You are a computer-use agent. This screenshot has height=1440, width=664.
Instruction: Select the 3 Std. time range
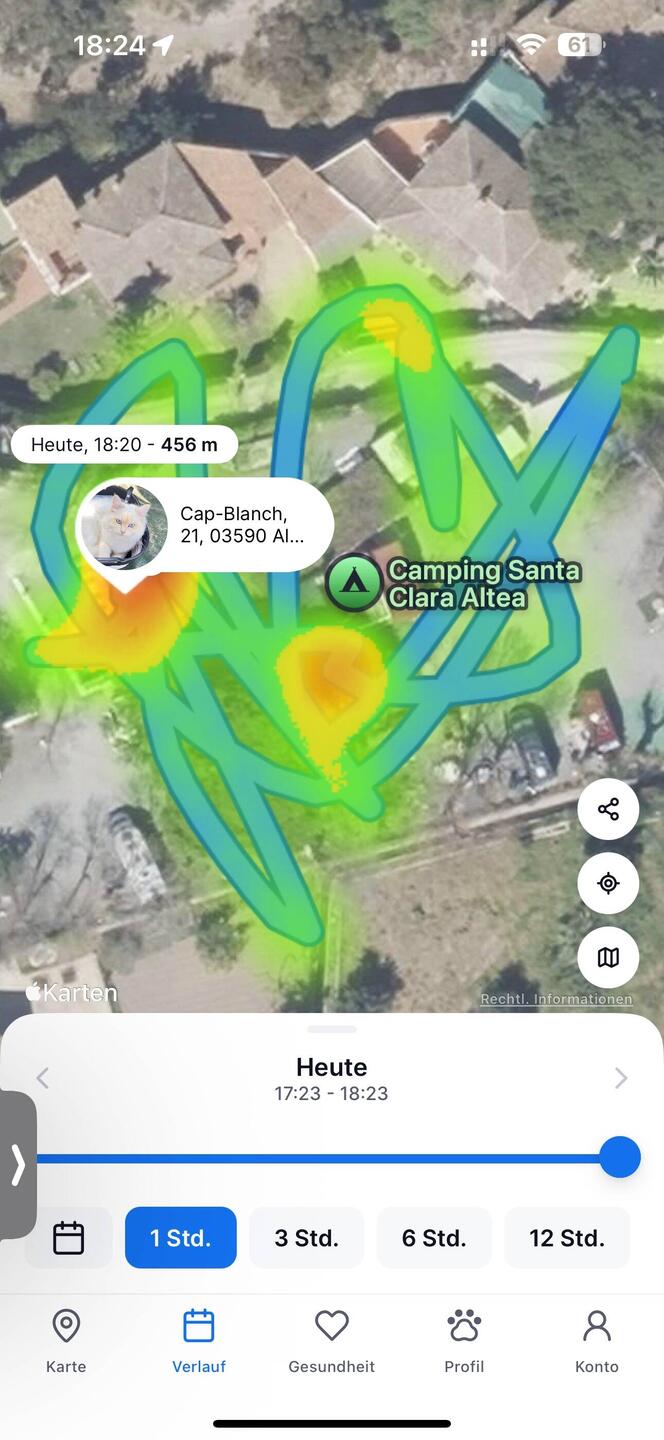[x=306, y=1238]
